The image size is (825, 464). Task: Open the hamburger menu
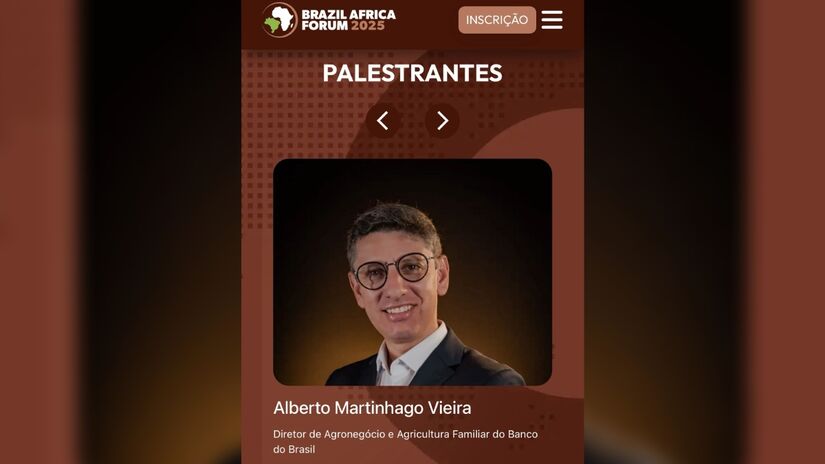pos(552,20)
